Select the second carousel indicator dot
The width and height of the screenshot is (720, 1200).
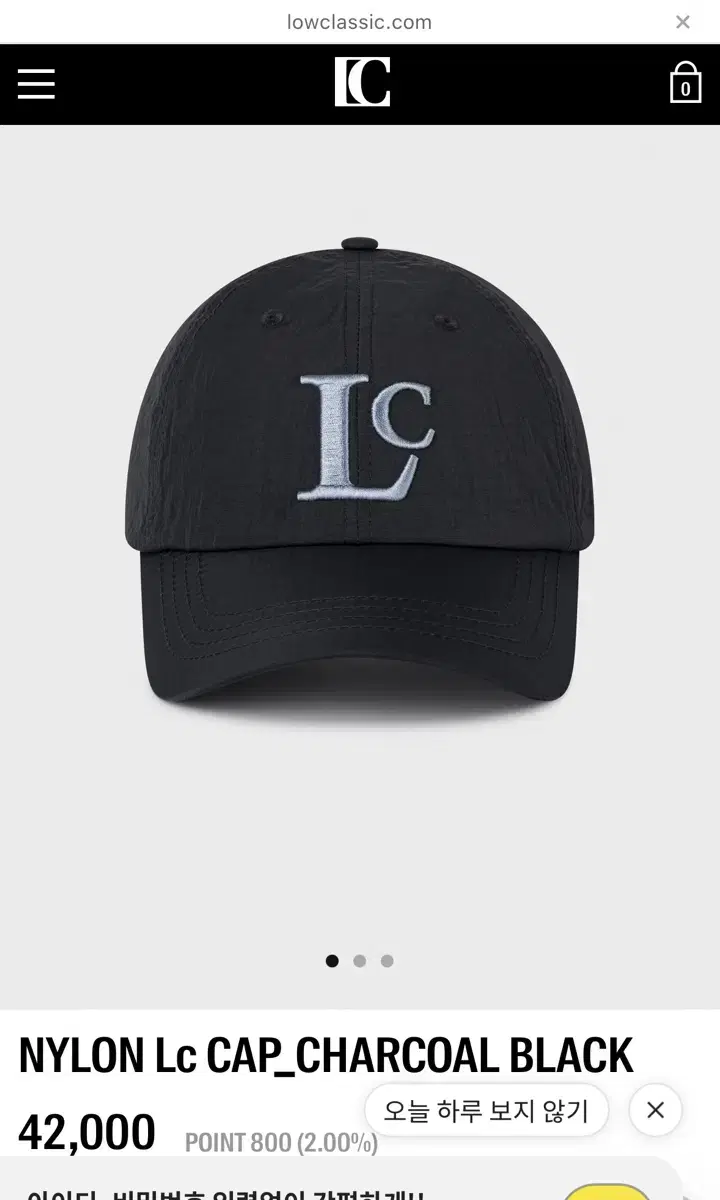[360, 960]
